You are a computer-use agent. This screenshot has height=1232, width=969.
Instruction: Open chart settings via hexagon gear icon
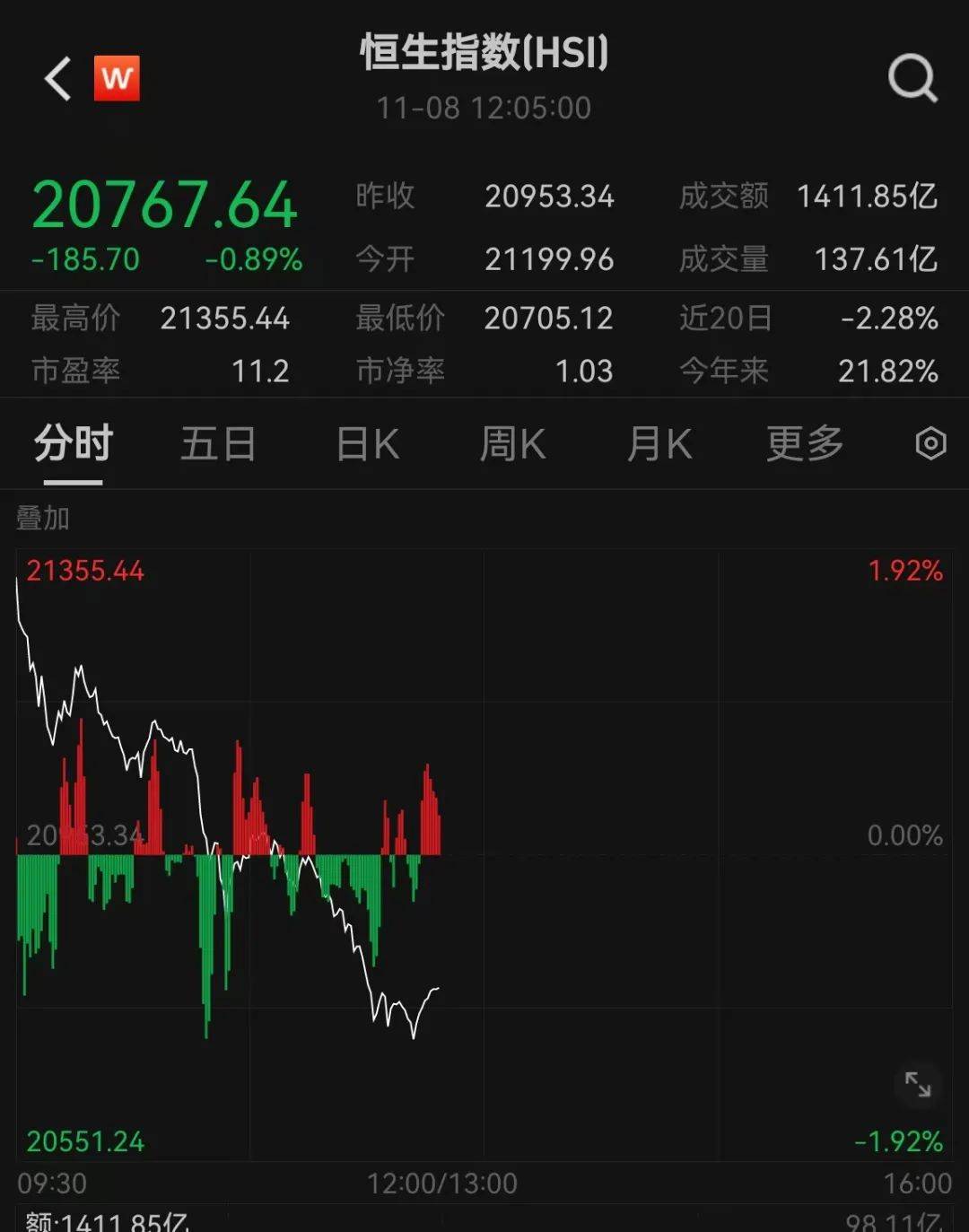pos(930,443)
